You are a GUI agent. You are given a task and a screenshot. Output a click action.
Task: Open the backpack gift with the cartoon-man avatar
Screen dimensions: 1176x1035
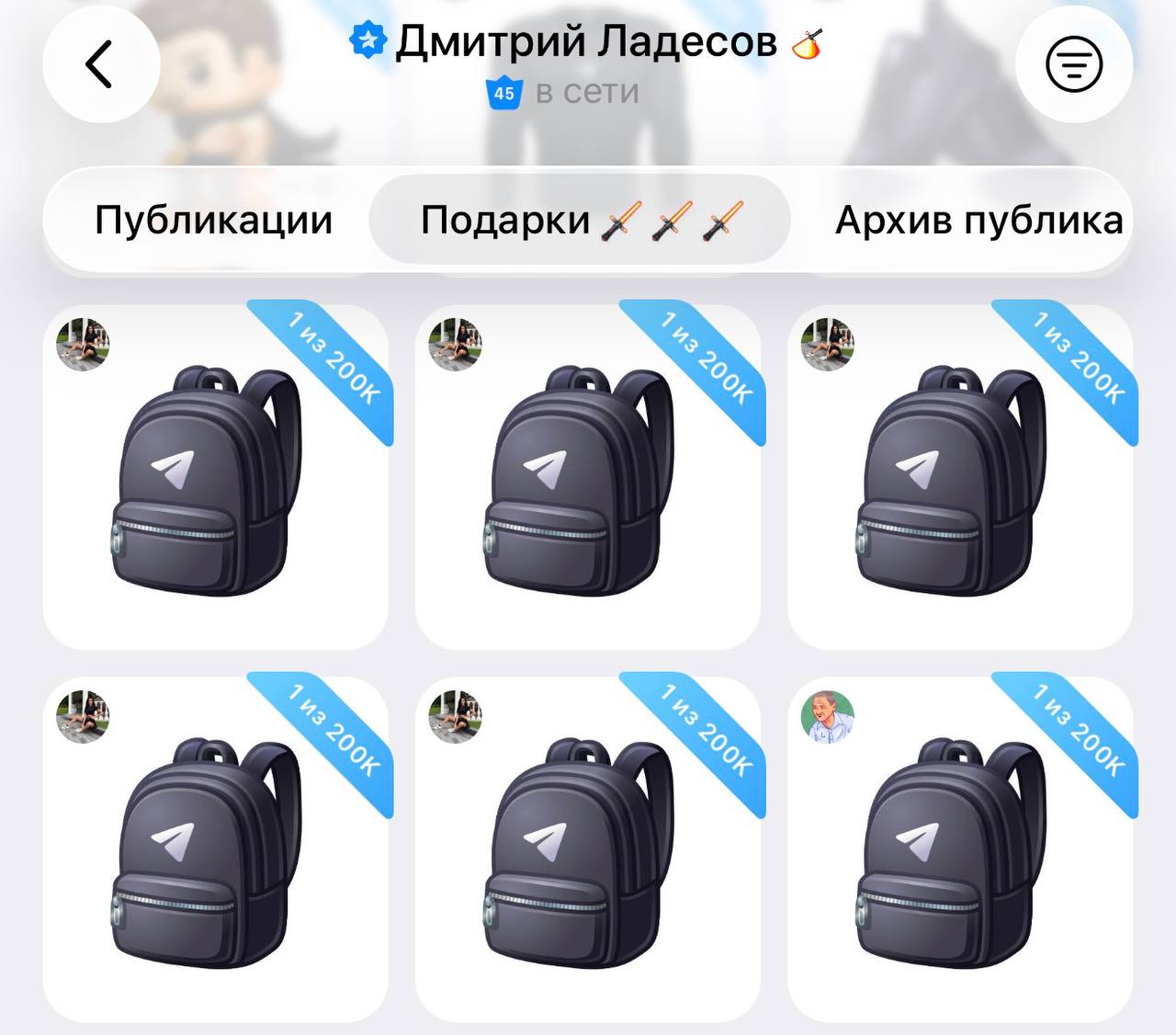click(959, 848)
